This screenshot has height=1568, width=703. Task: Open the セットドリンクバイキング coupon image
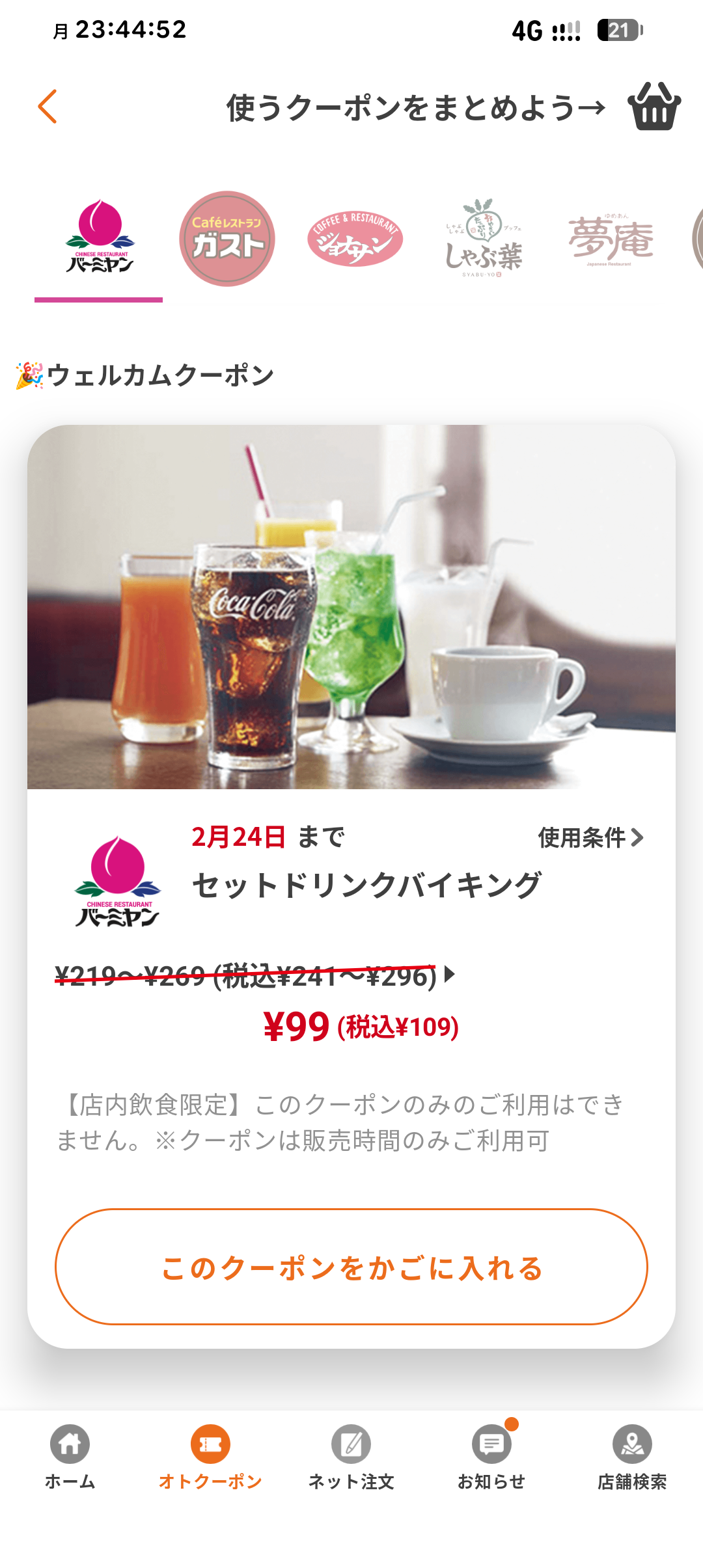pos(351,606)
